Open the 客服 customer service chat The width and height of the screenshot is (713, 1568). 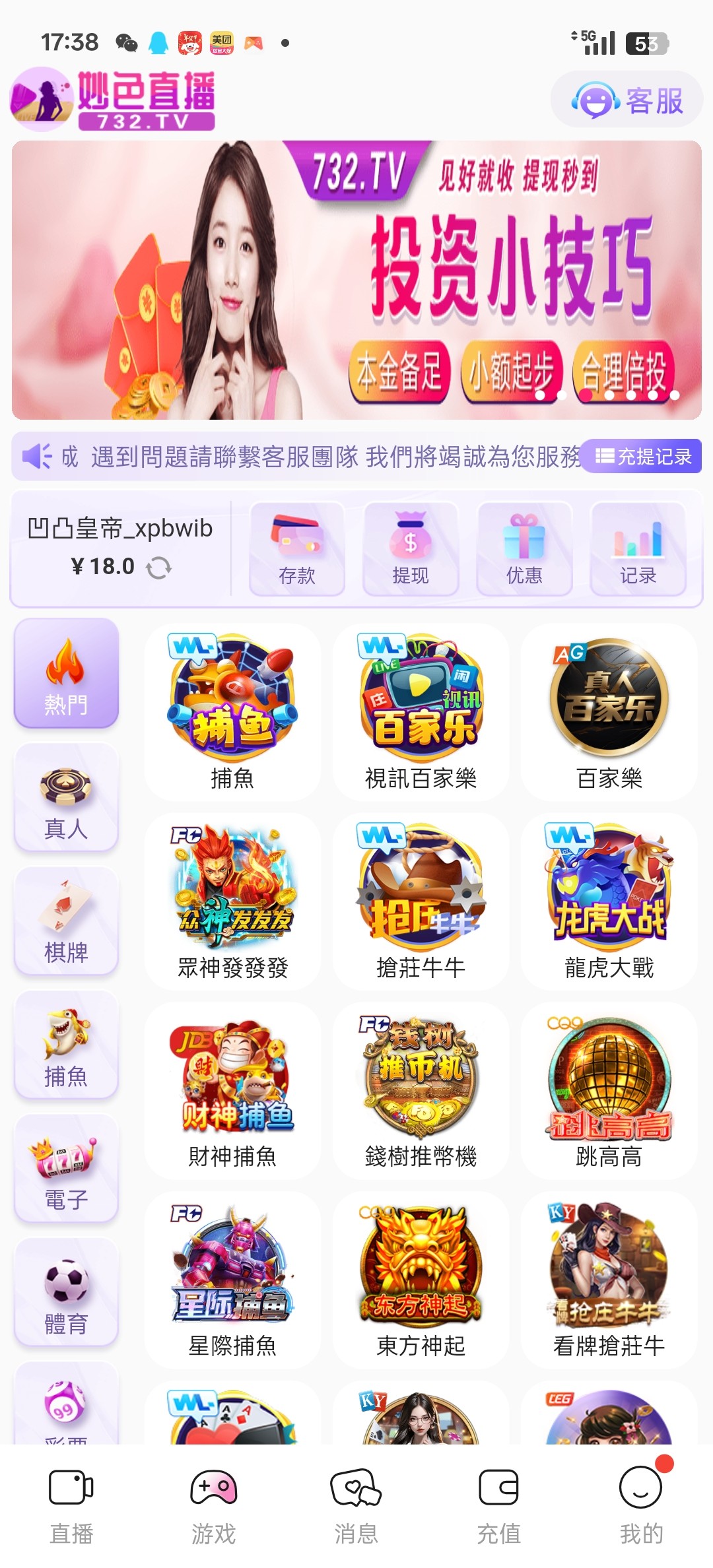(x=627, y=100)
